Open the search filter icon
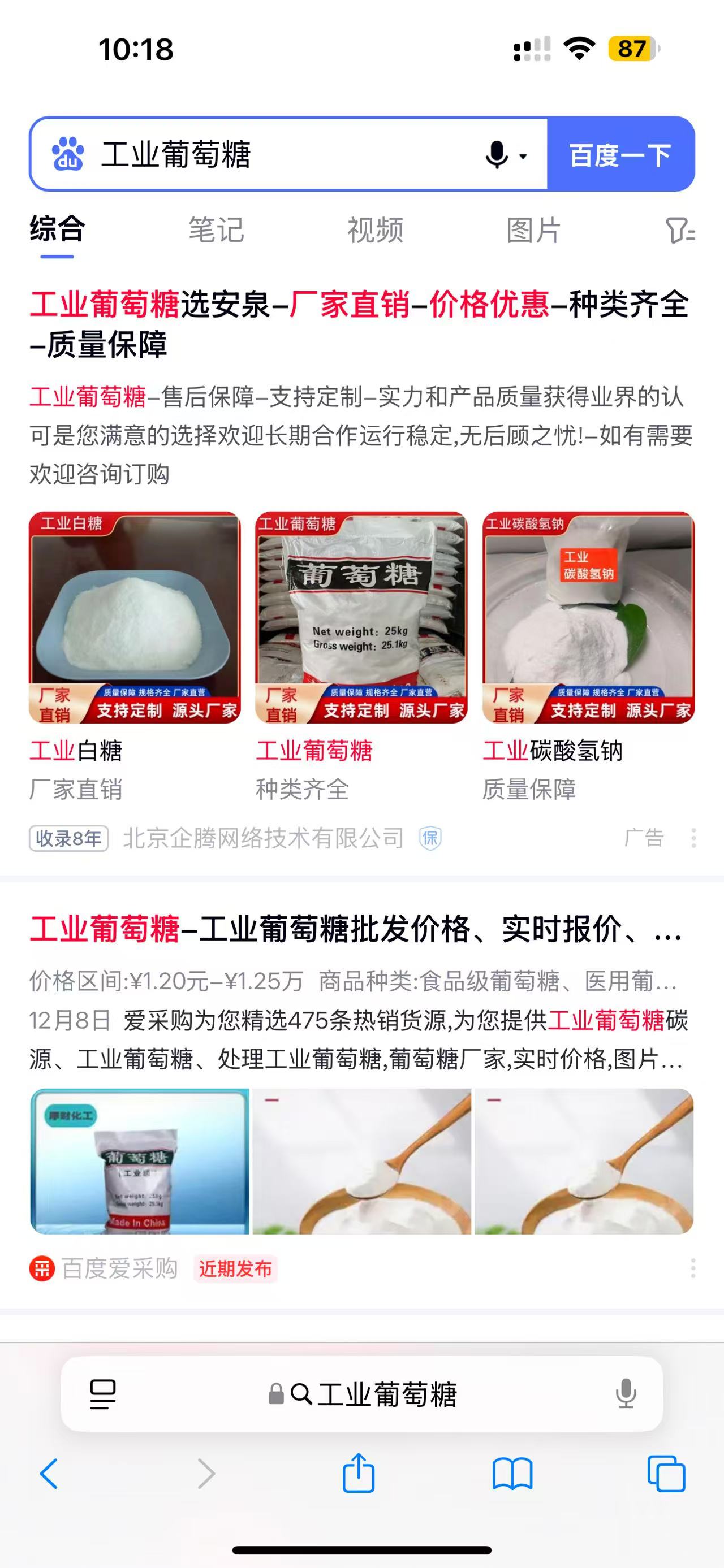Viewport: 724px width, 1568px height. click(x=679, y=231)
